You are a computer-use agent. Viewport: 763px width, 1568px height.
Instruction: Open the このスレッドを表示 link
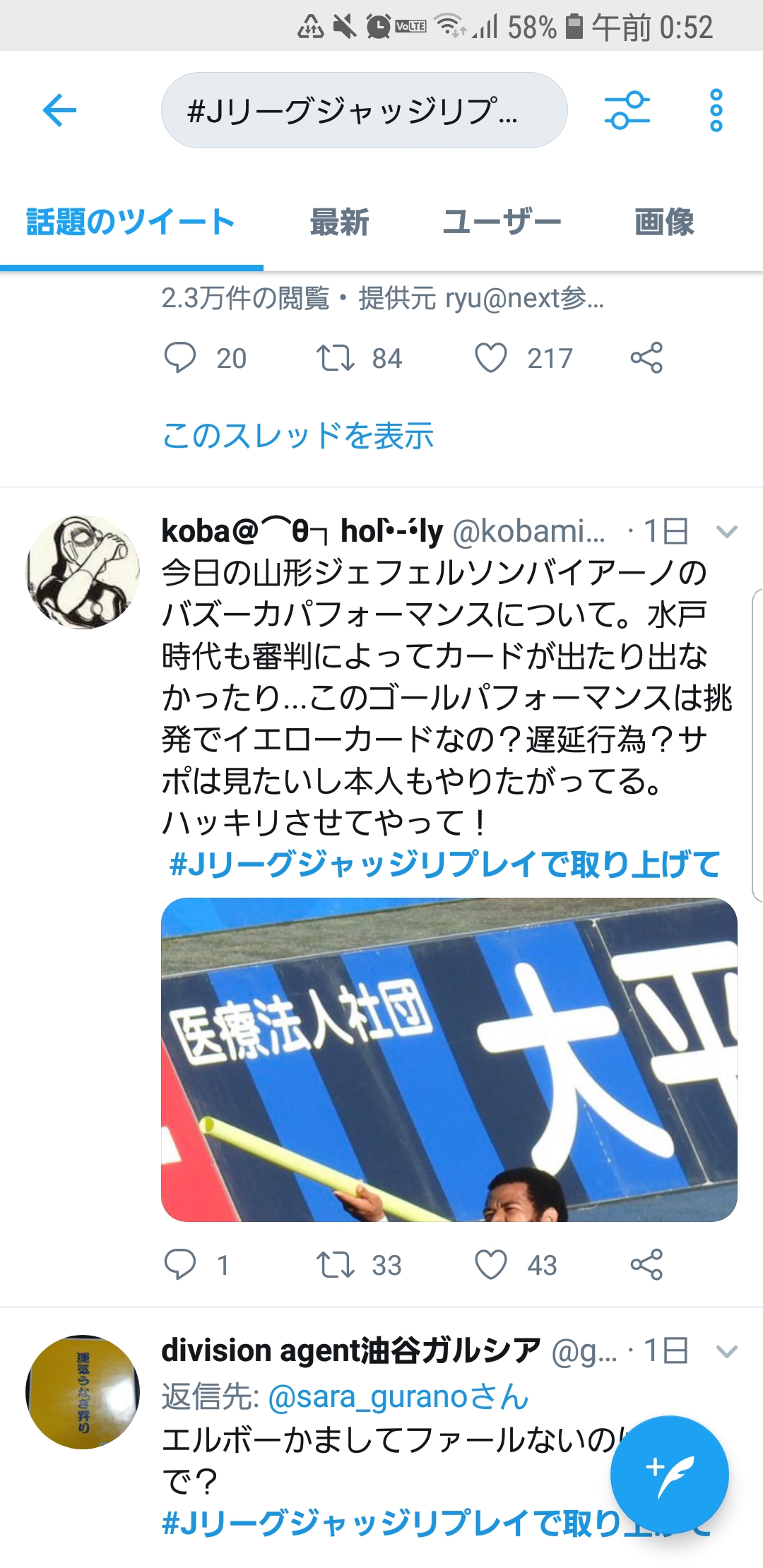(x=297, y=436)
